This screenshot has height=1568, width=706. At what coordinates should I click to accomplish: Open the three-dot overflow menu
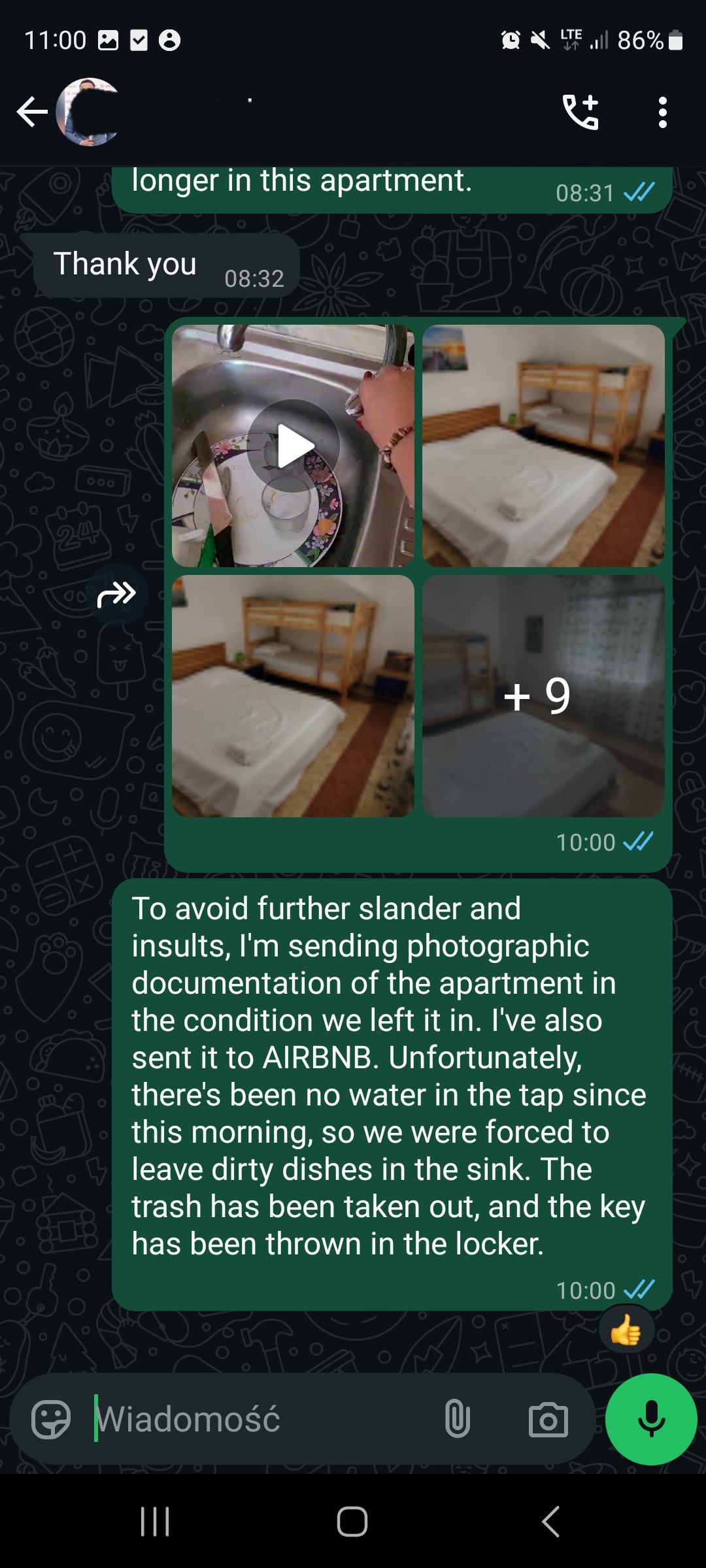point(662,112)
